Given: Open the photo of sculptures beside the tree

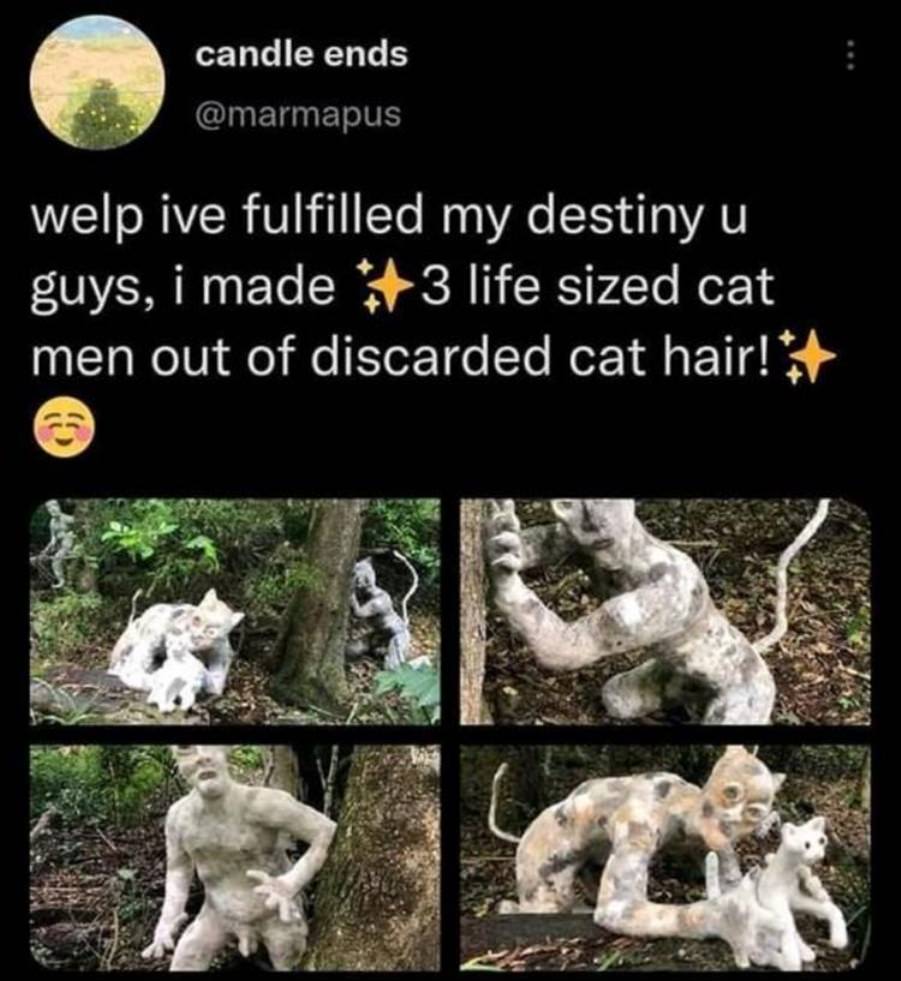Looking at the screenshot, I should click(x=235, y=612).
